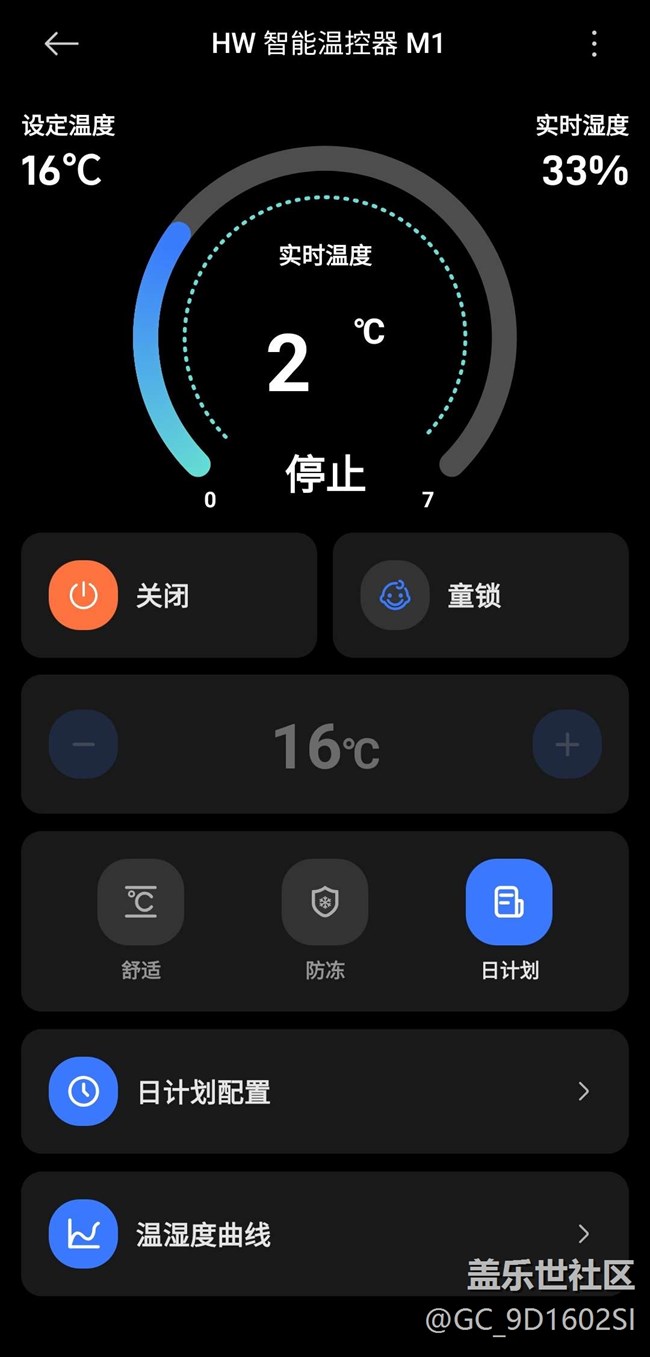Screen dimensions: 650x1357
Task: Increase the set temperature with plus
Action: [x=567, y=744]
